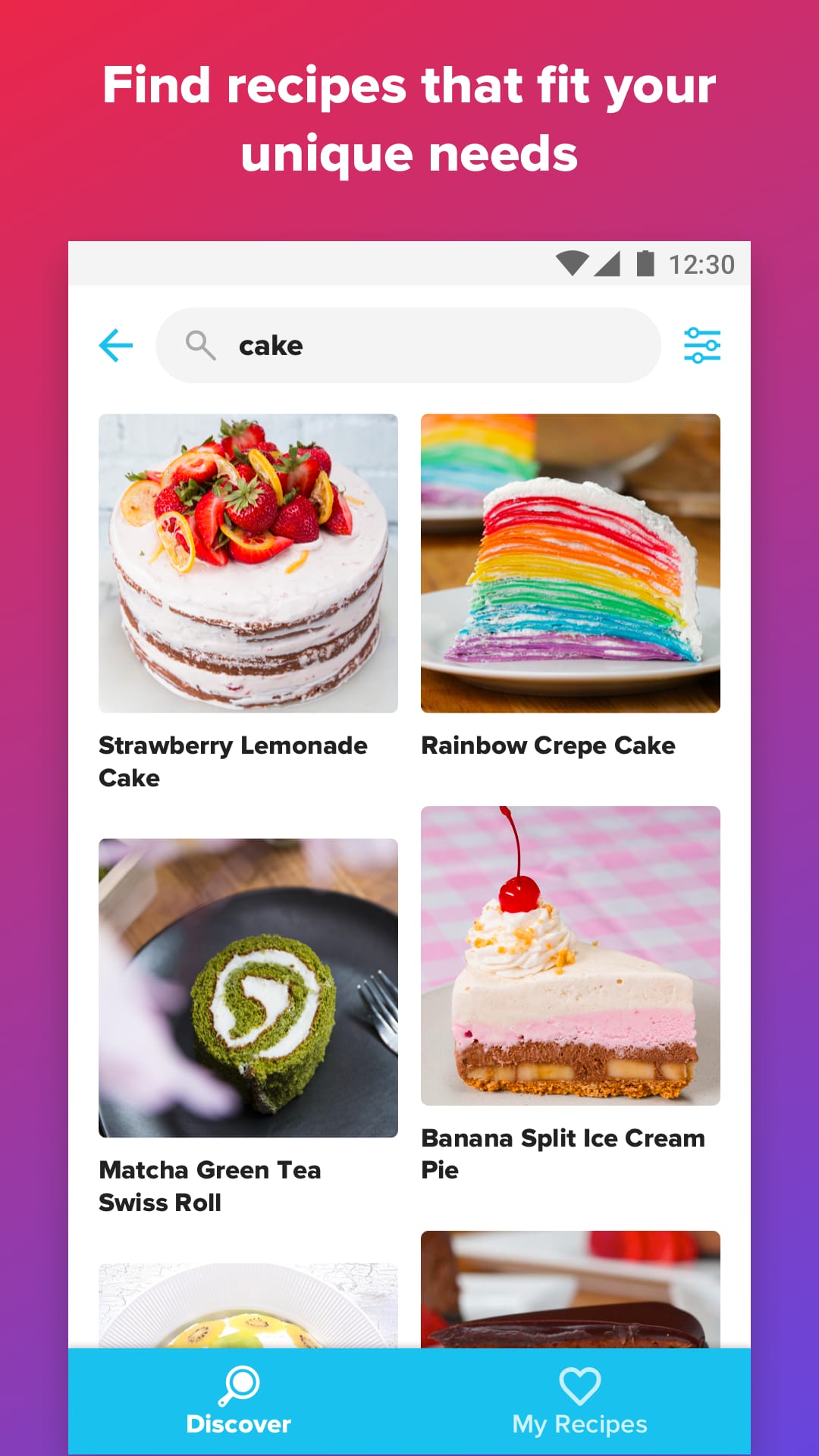Select the magnifying glass search icon
This screenshot has width=819, height=1456.
pos(199,345)
